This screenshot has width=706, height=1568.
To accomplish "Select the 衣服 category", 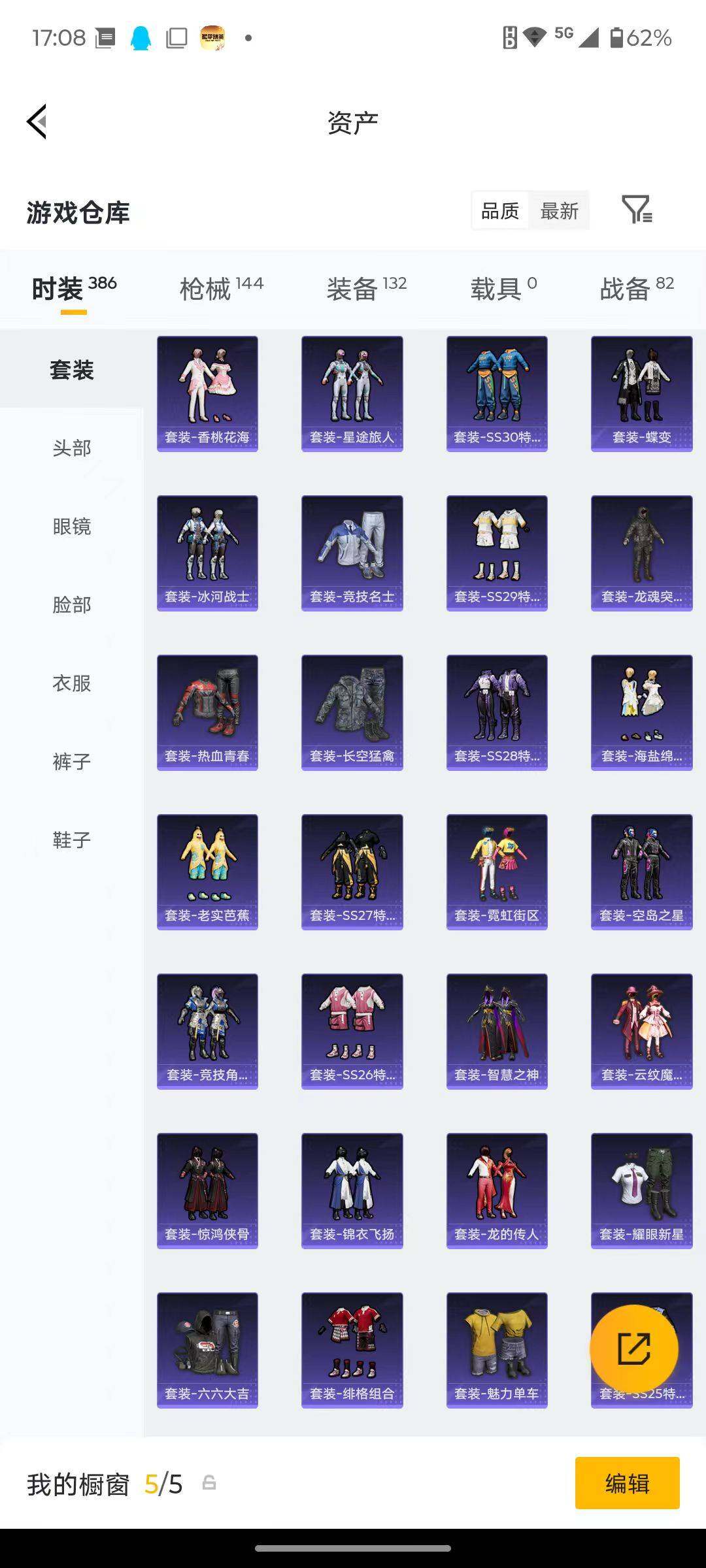I will 72,683.
